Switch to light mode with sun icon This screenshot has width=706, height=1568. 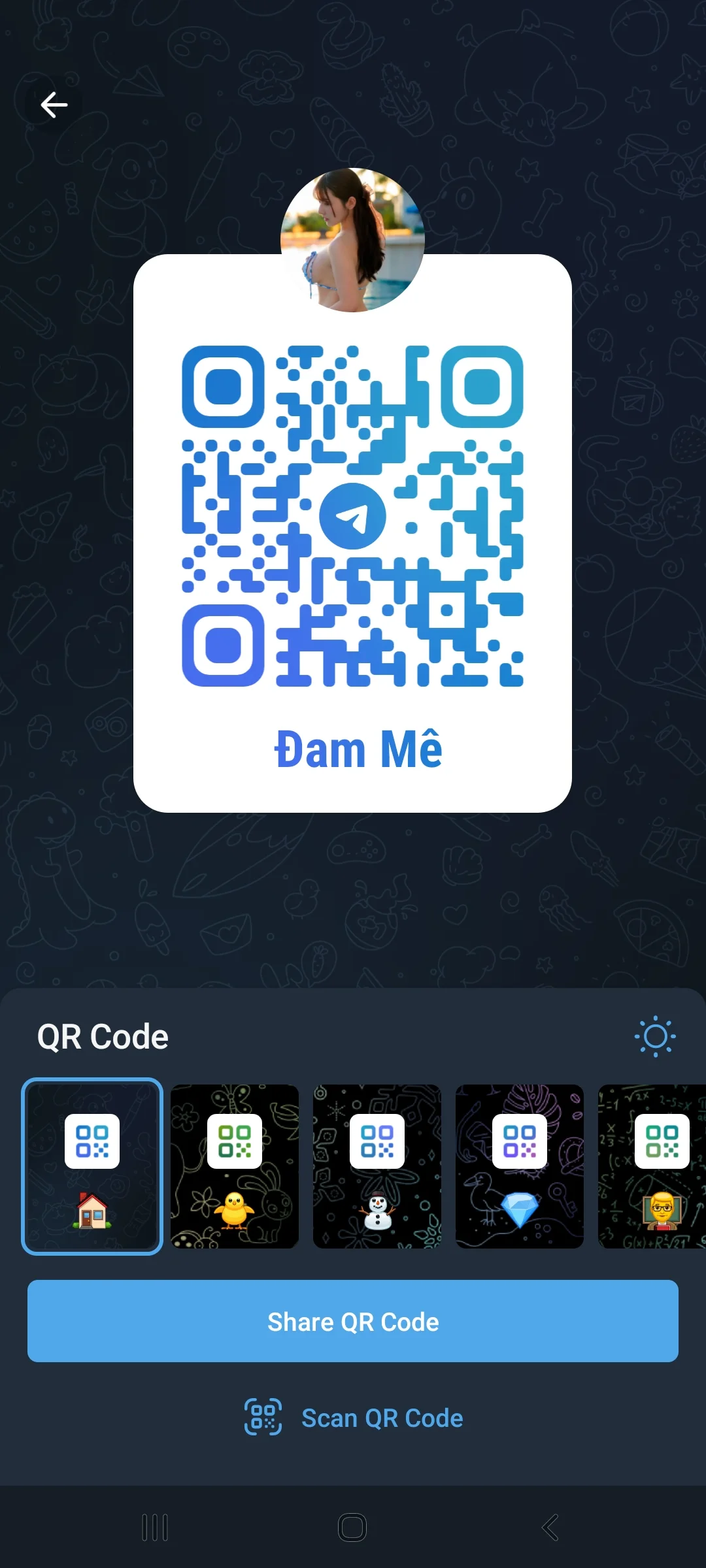(x=655, y=1037)
